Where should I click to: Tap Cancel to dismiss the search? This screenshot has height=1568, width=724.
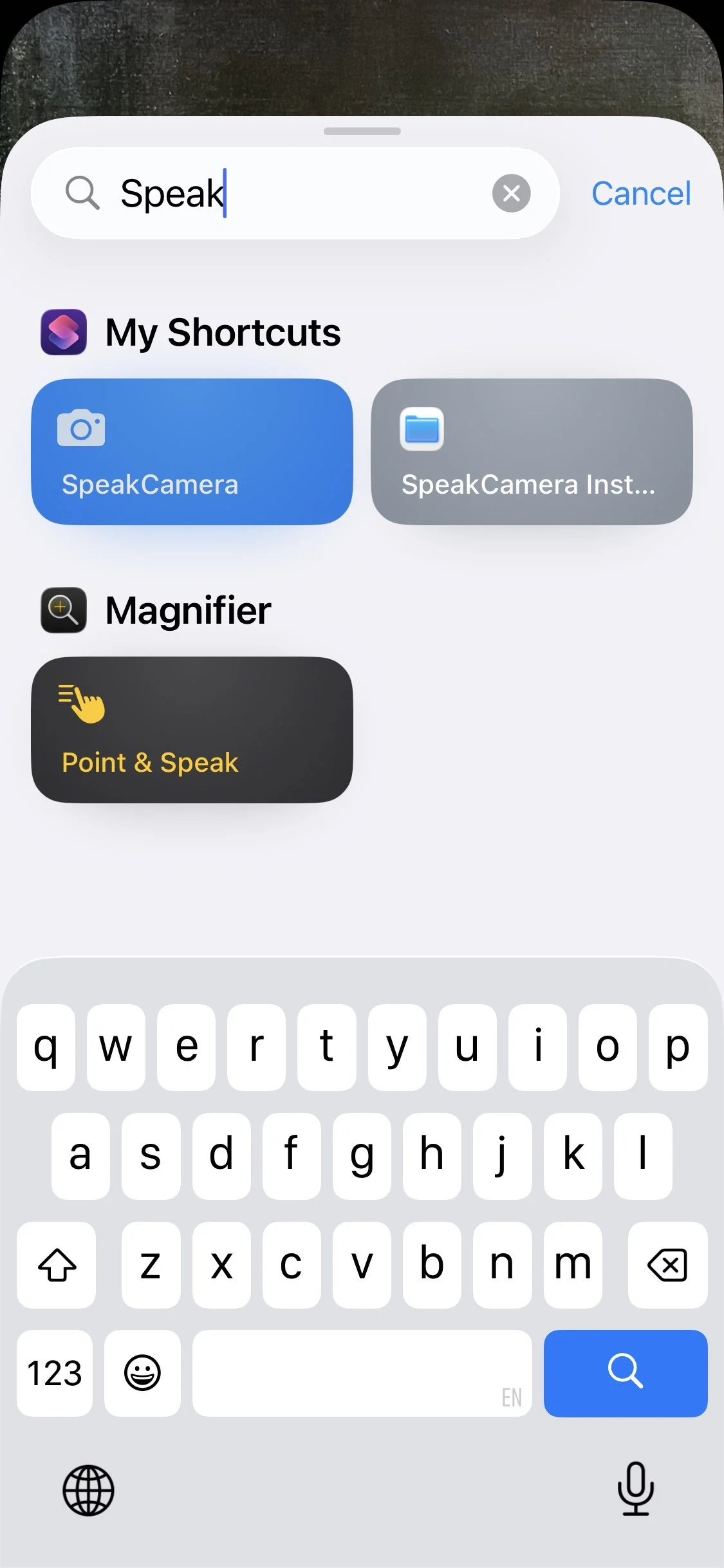click(641, 194)
